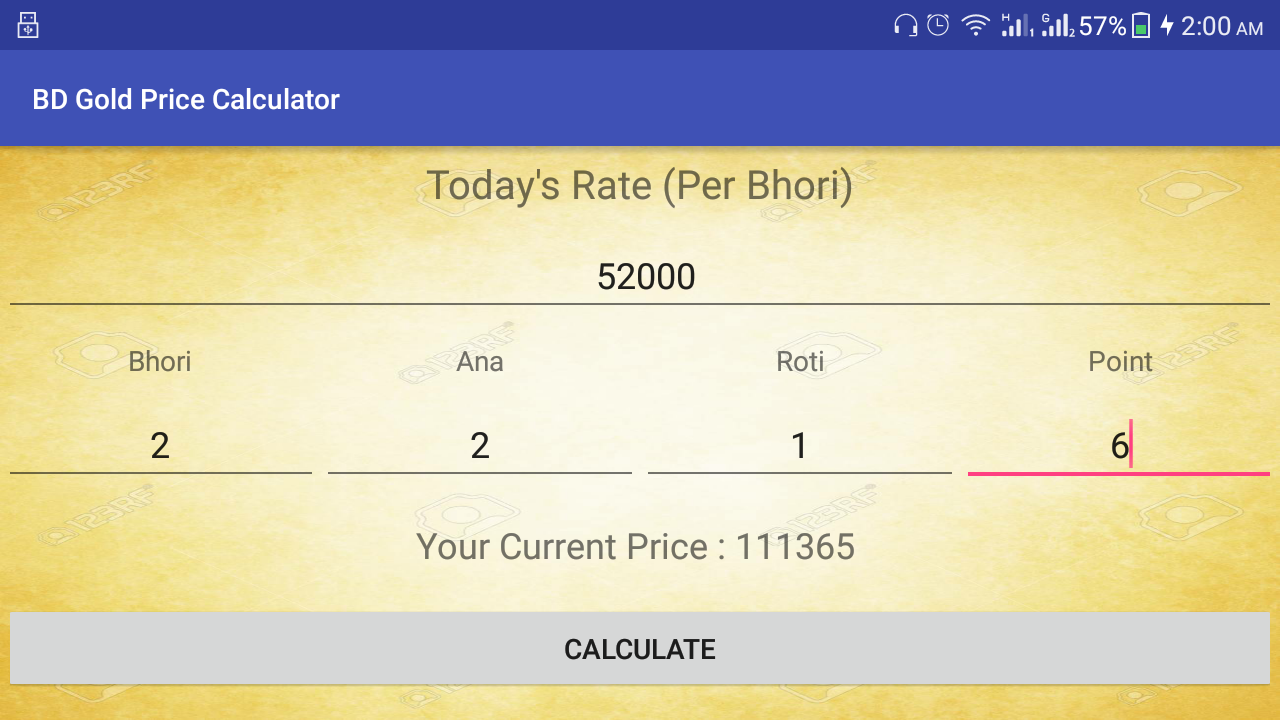
Task: Edit today's rate field showing 52000
Action: click(x=640, y=277)
